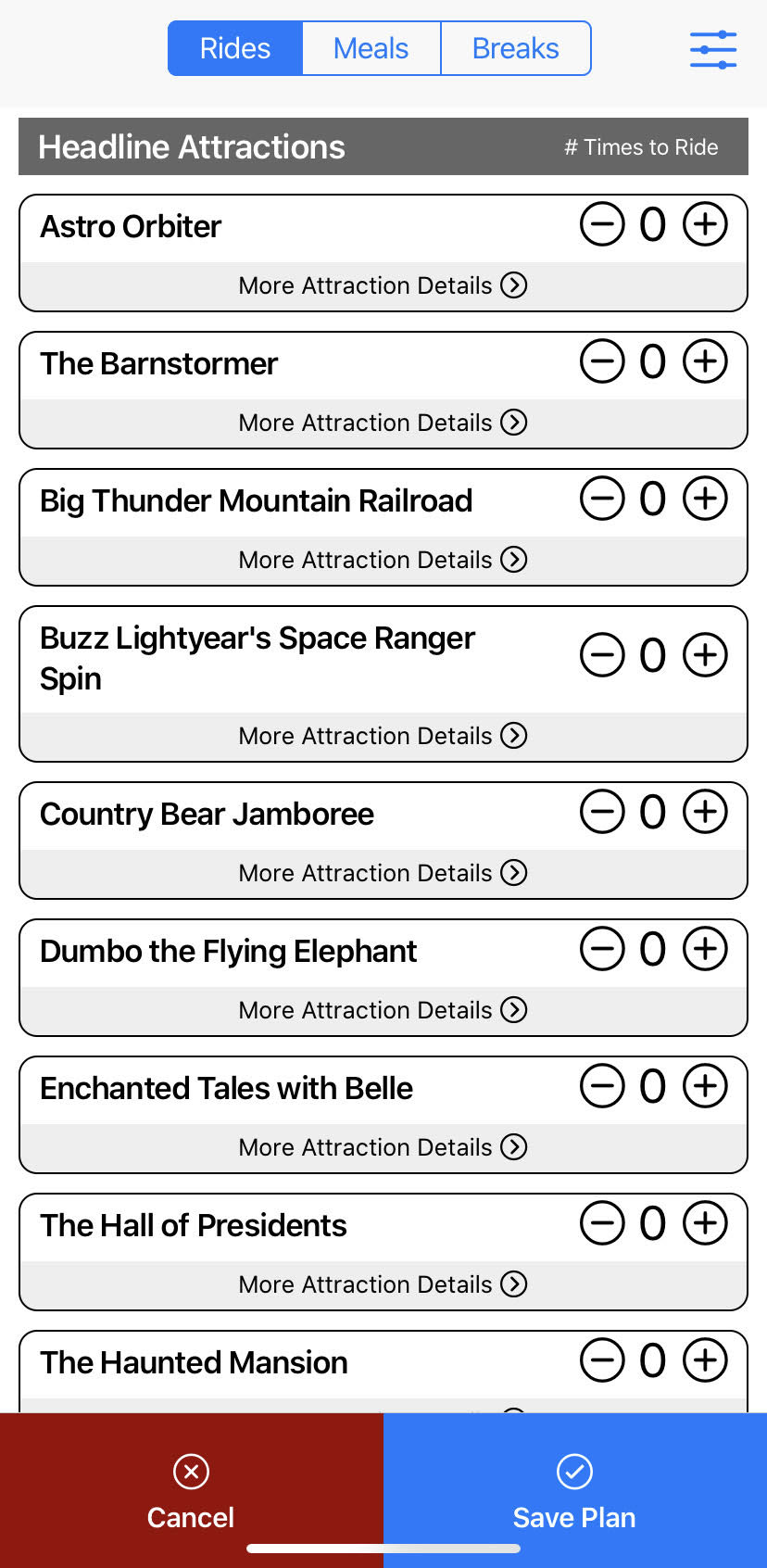Switch to the Meals tab
This screenshot has height=1568, width=767.
click(x=371, y=48)
